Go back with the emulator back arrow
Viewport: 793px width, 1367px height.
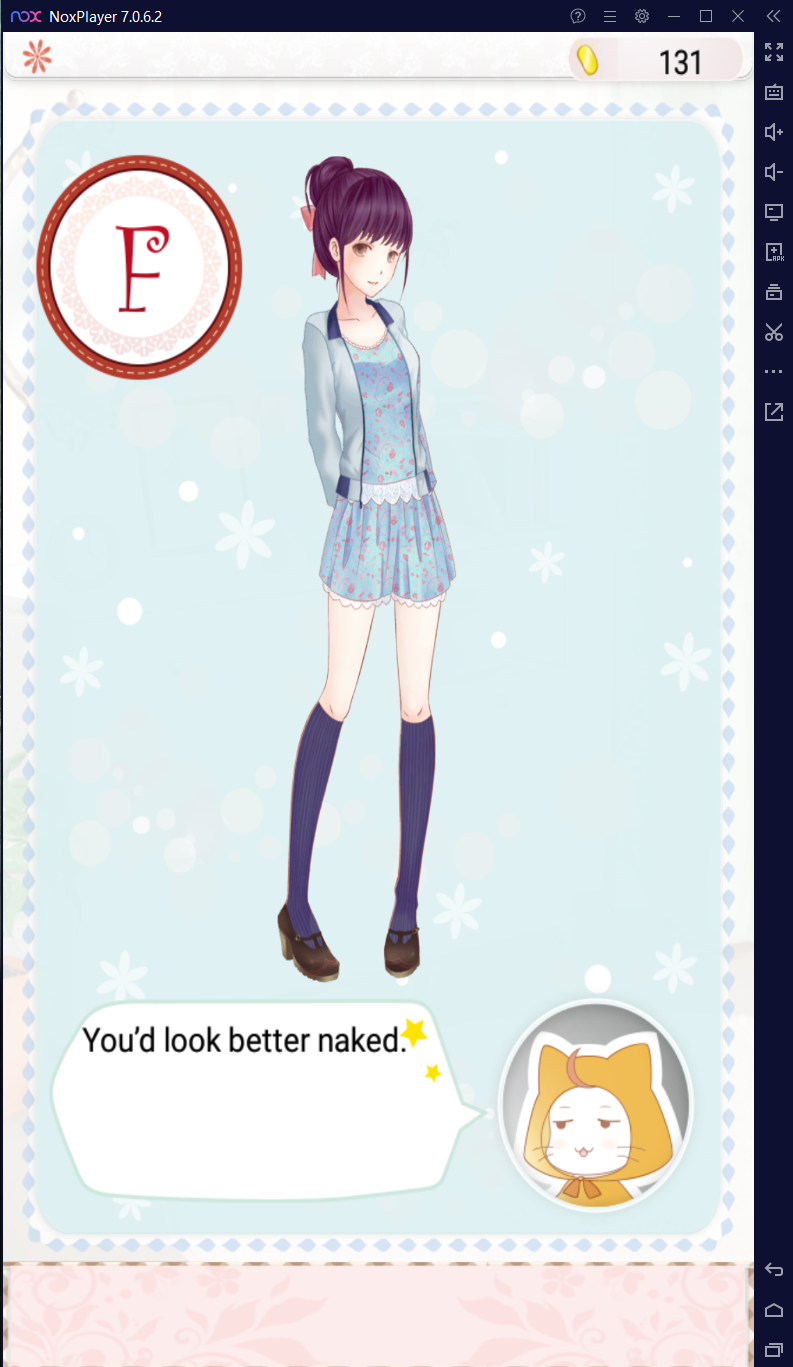[773, 1270]
